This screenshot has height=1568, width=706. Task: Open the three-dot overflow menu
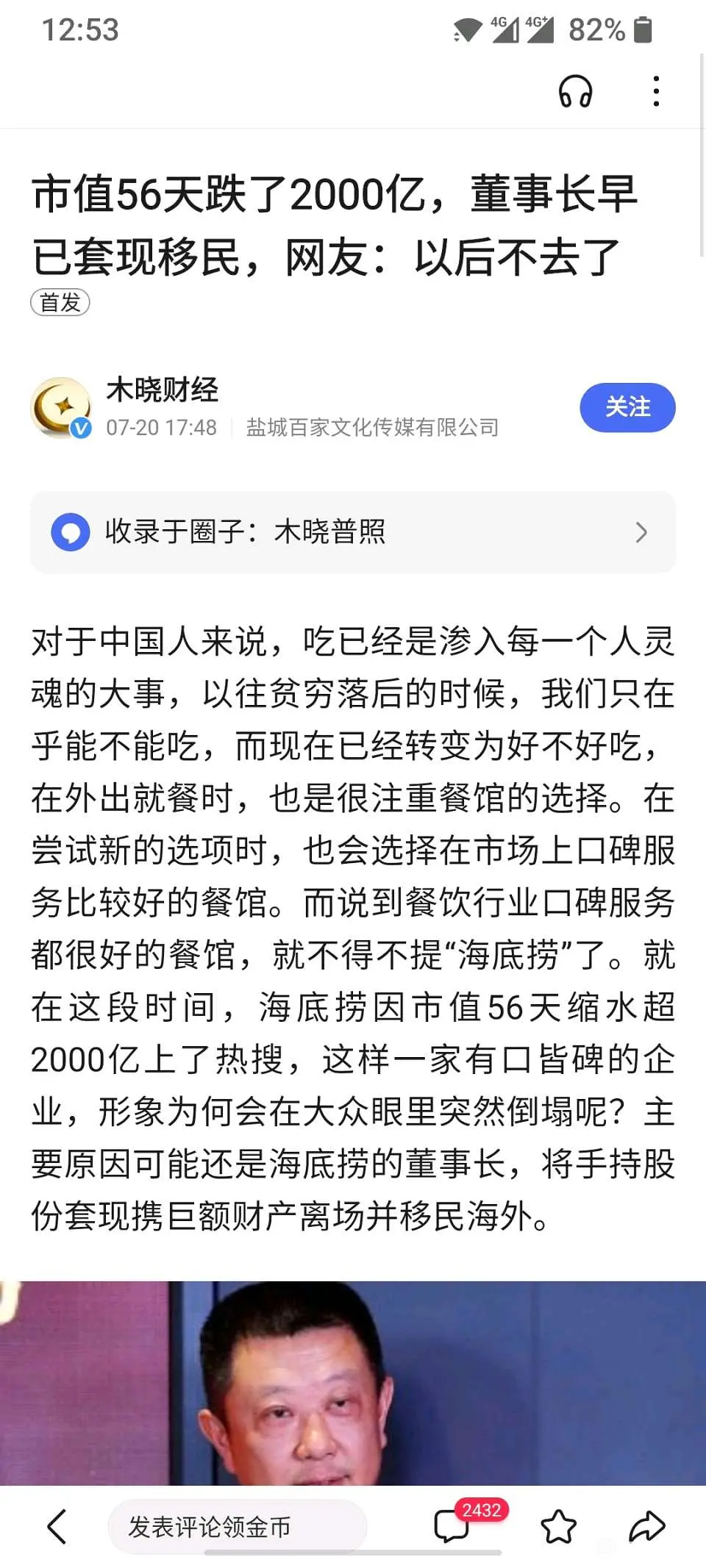tap(656, 92)
